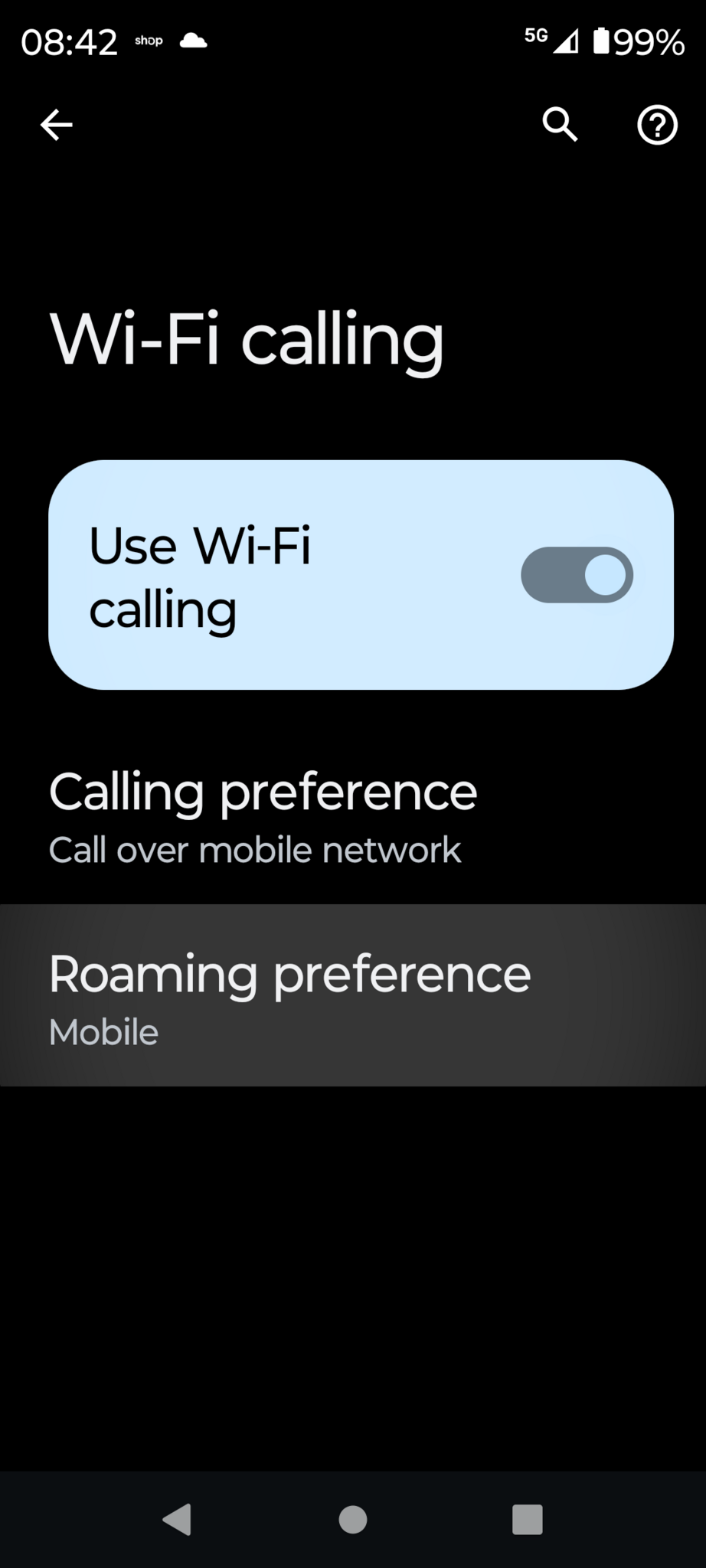Screen dimensions: 706x1568
Task: Open the help question mark icon
Action: [x=658, y=126]
